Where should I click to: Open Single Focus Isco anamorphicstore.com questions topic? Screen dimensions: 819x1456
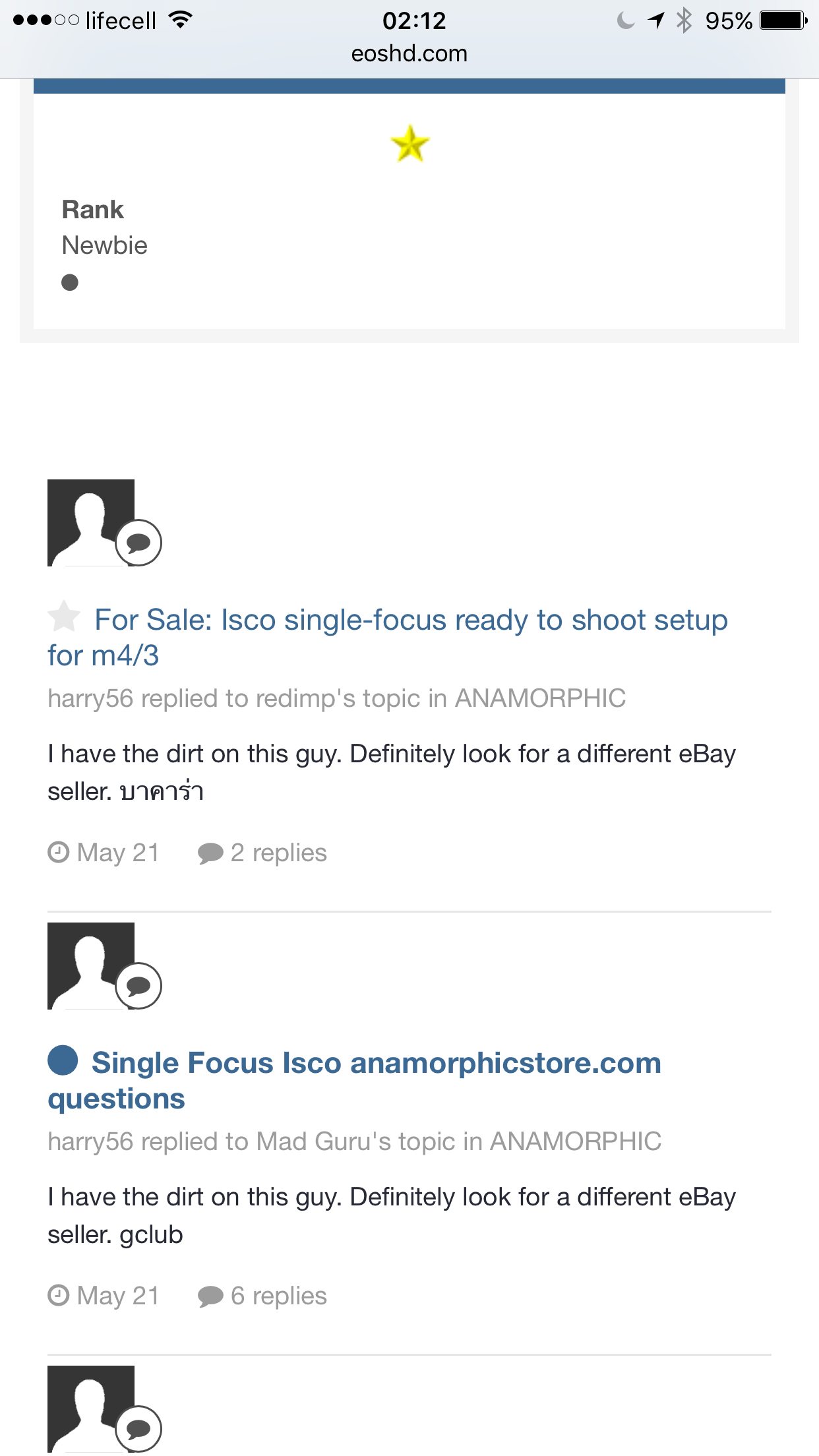point(355,1080)
